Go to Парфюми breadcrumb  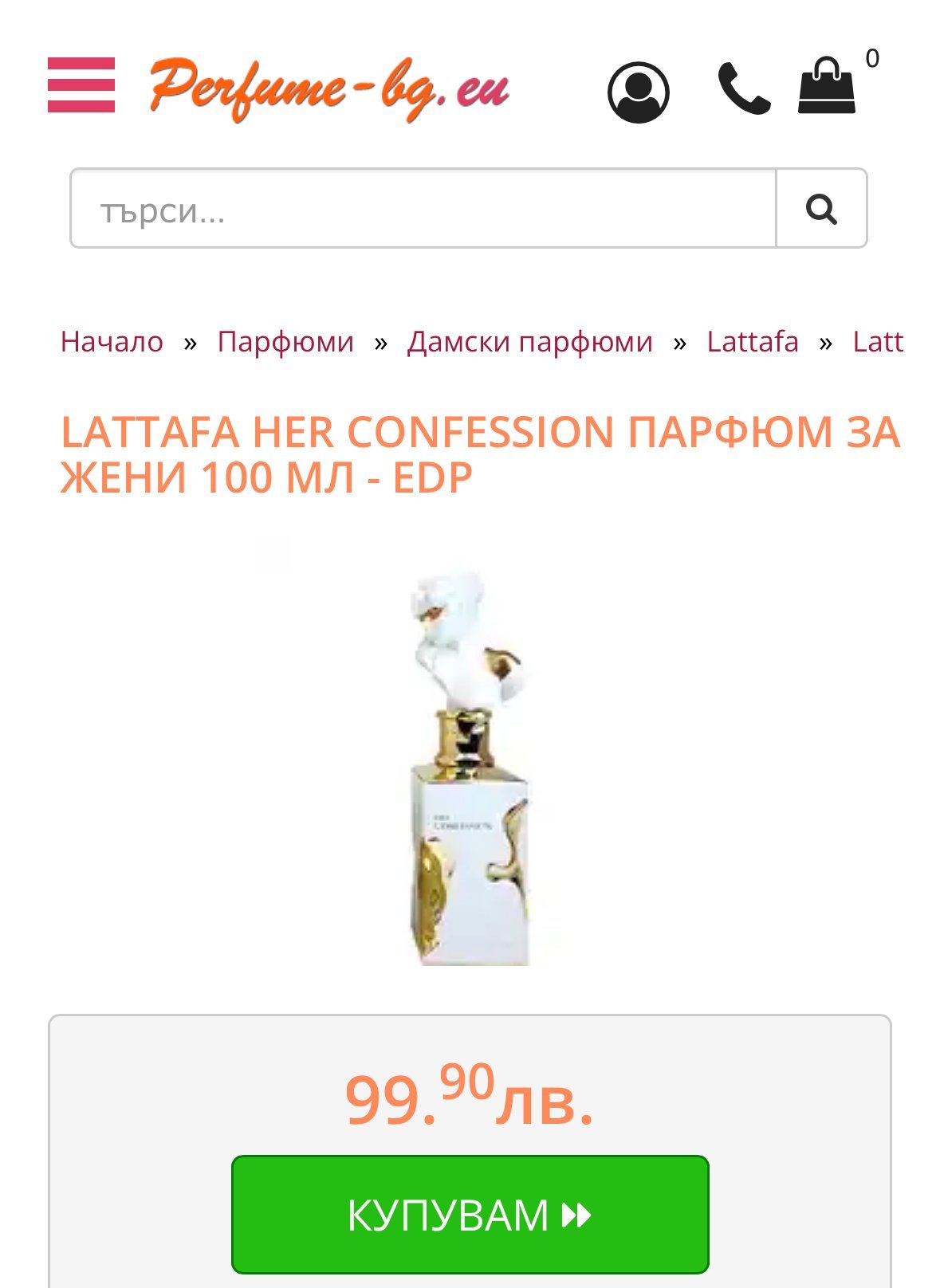(x=285, y=342)
